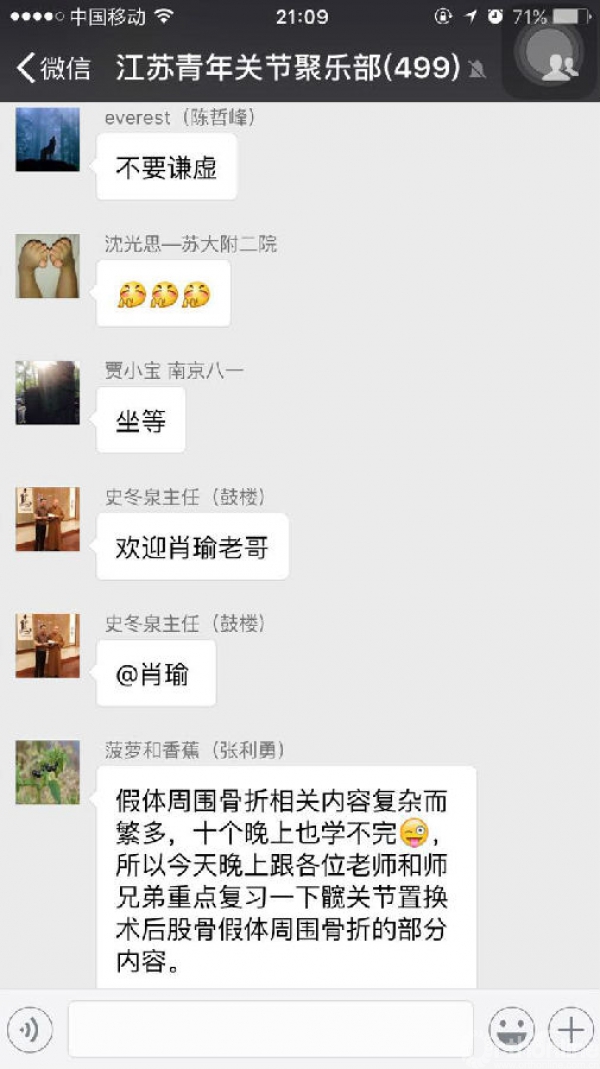Open everest (陈哲峰) profile avatar
The image size is (600, 1069).
pos(47,139)
